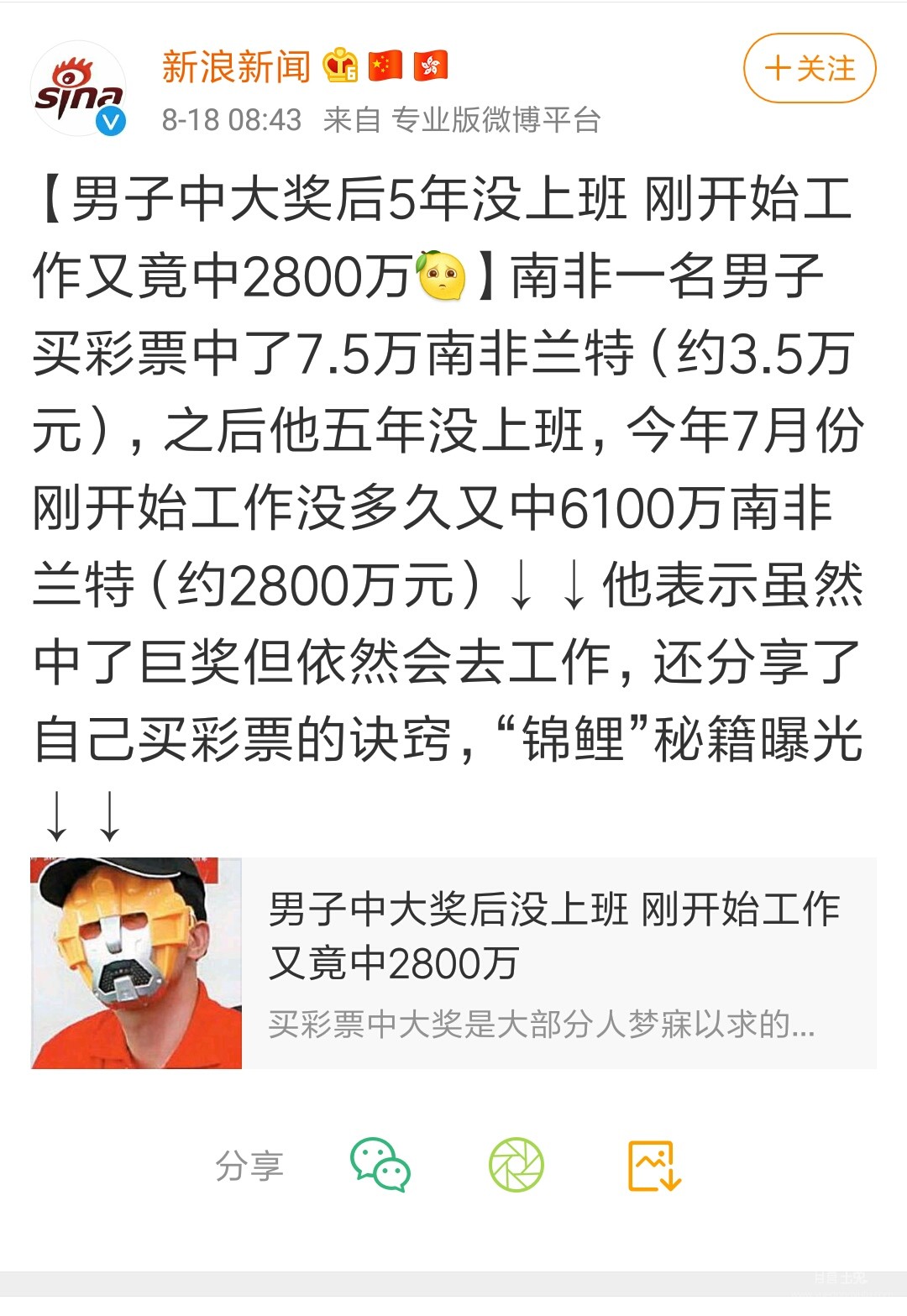Open the linked article card about 中2800万
Screen dimensions: 907x1316
453,962
